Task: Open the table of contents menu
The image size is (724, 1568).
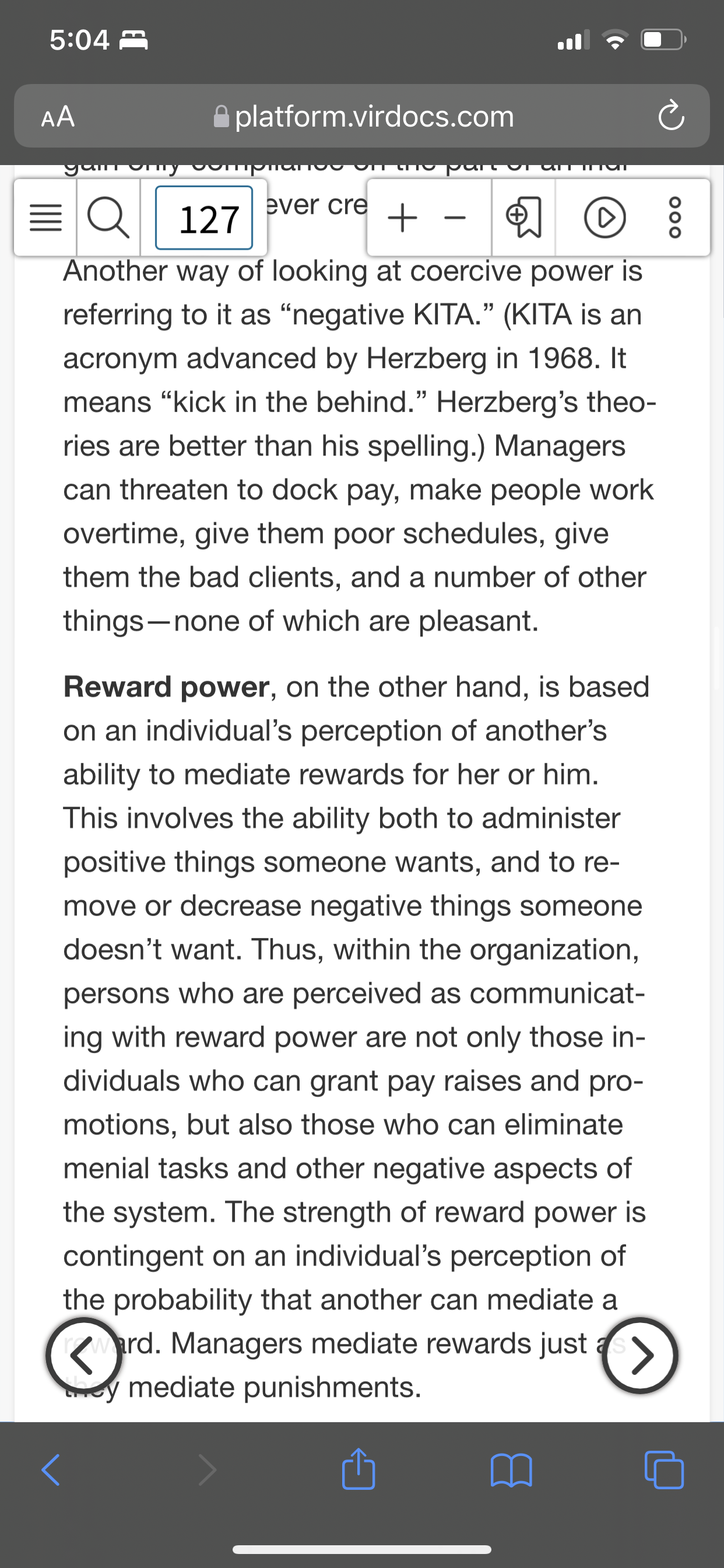Action: (x=45, y=218)
